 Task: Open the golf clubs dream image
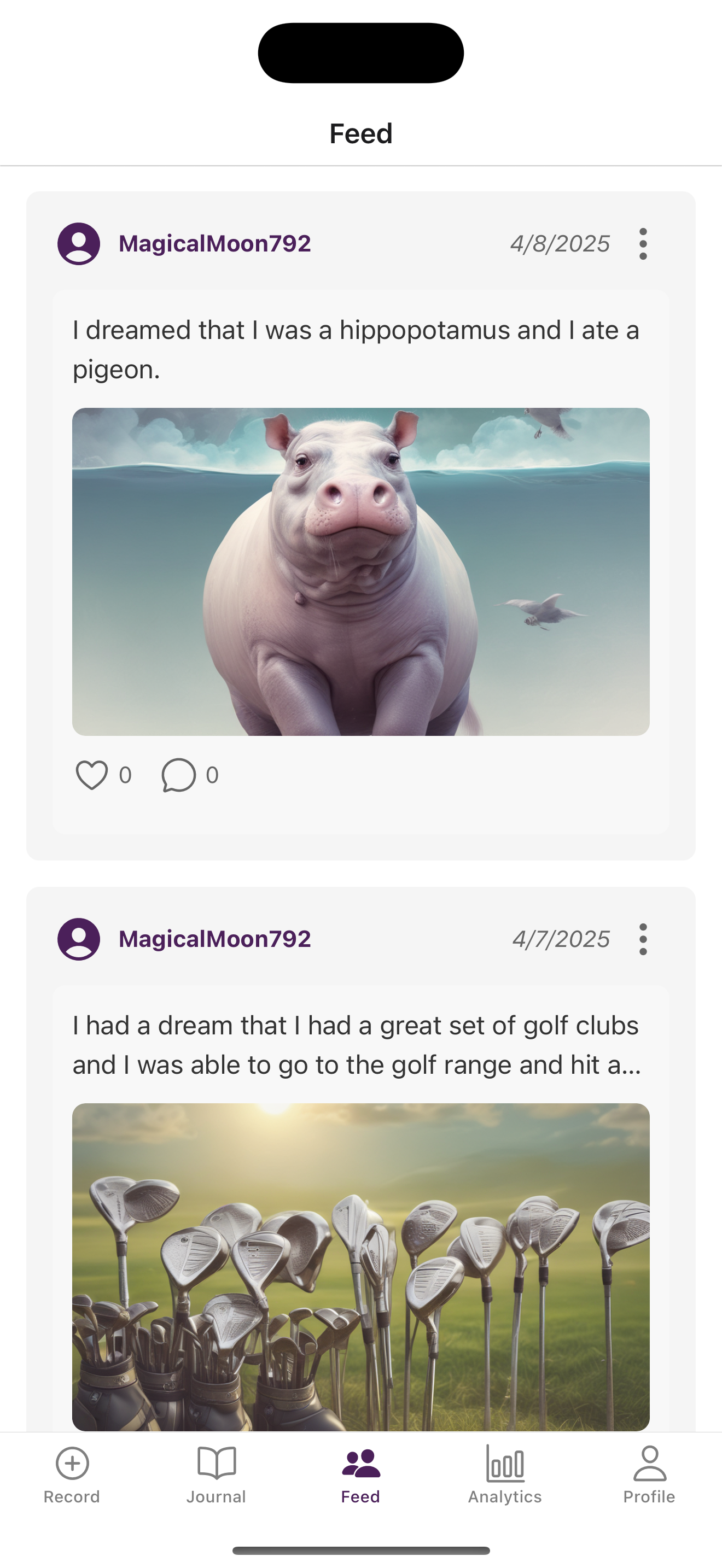[361, 1267]
